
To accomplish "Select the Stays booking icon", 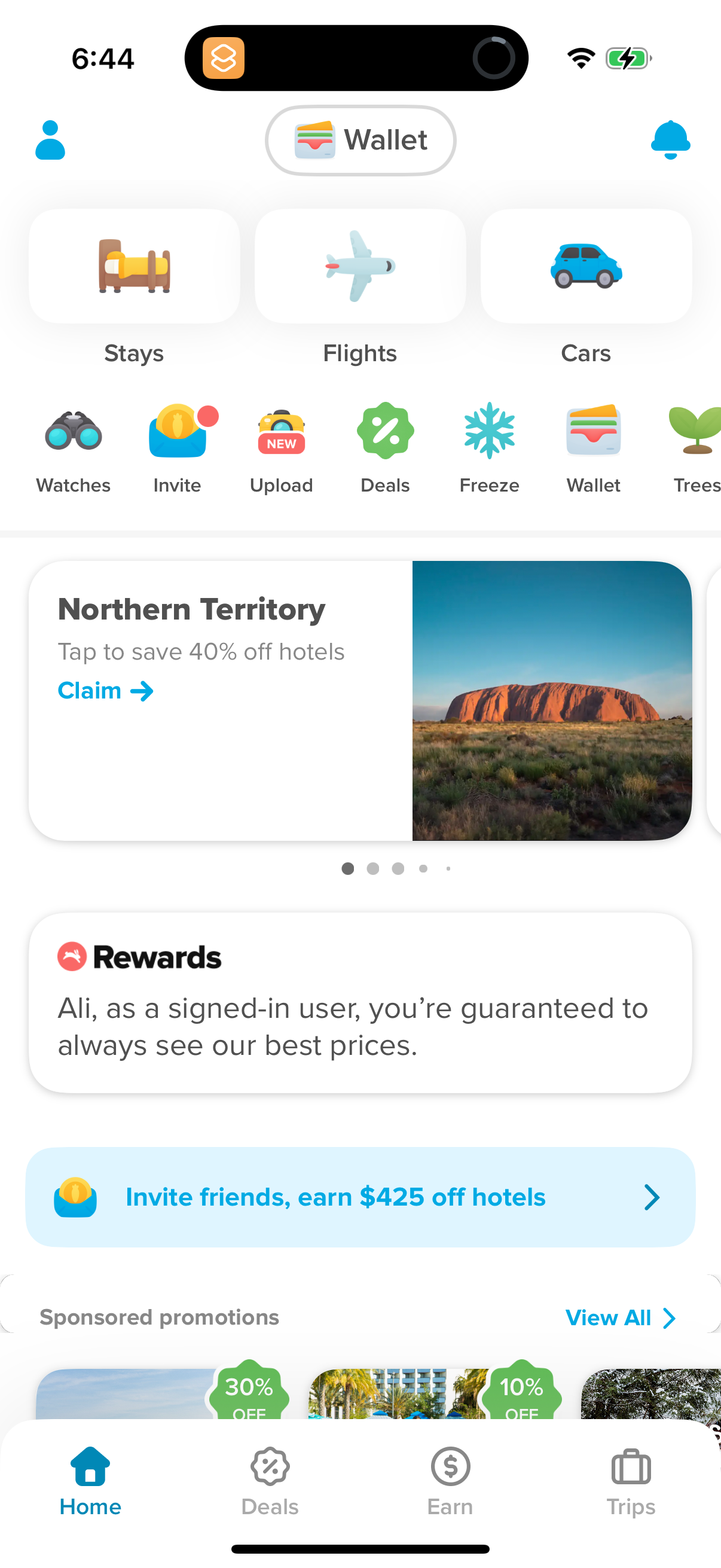I will point(133,266).
